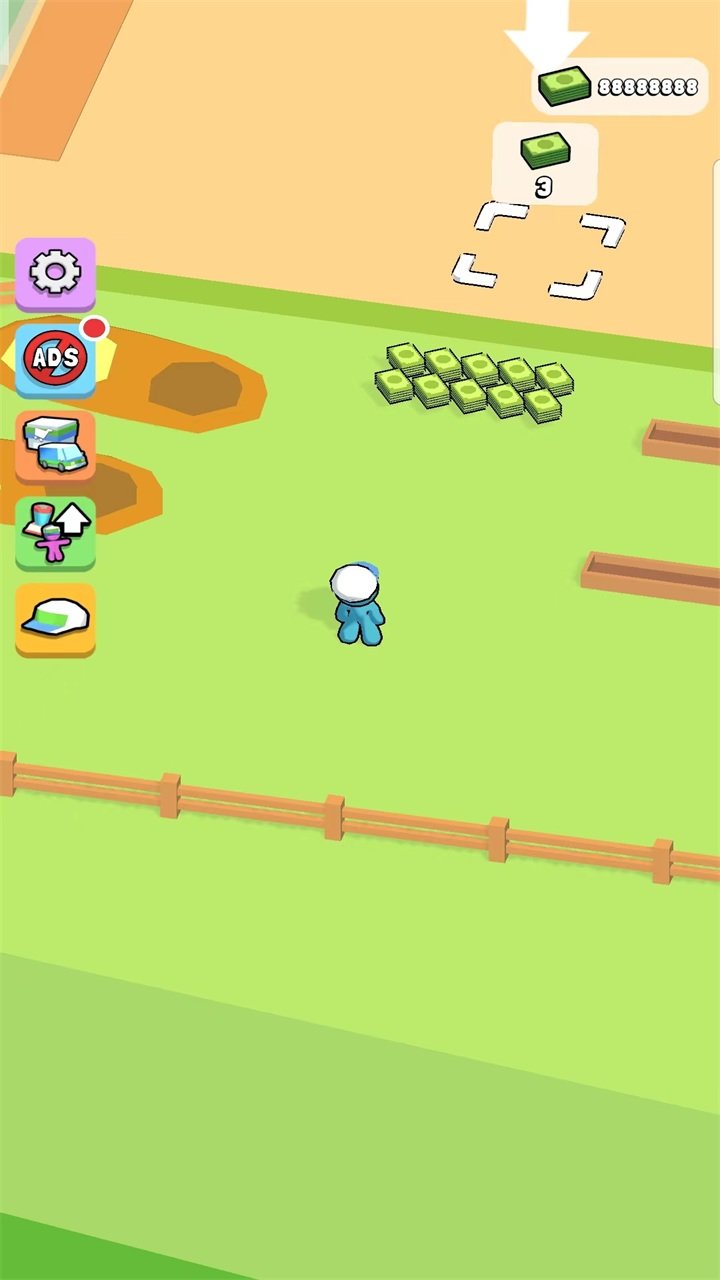Open the worker upgrade button
The height and width of the screenshot is (1280, 720).
coord(55,532)
